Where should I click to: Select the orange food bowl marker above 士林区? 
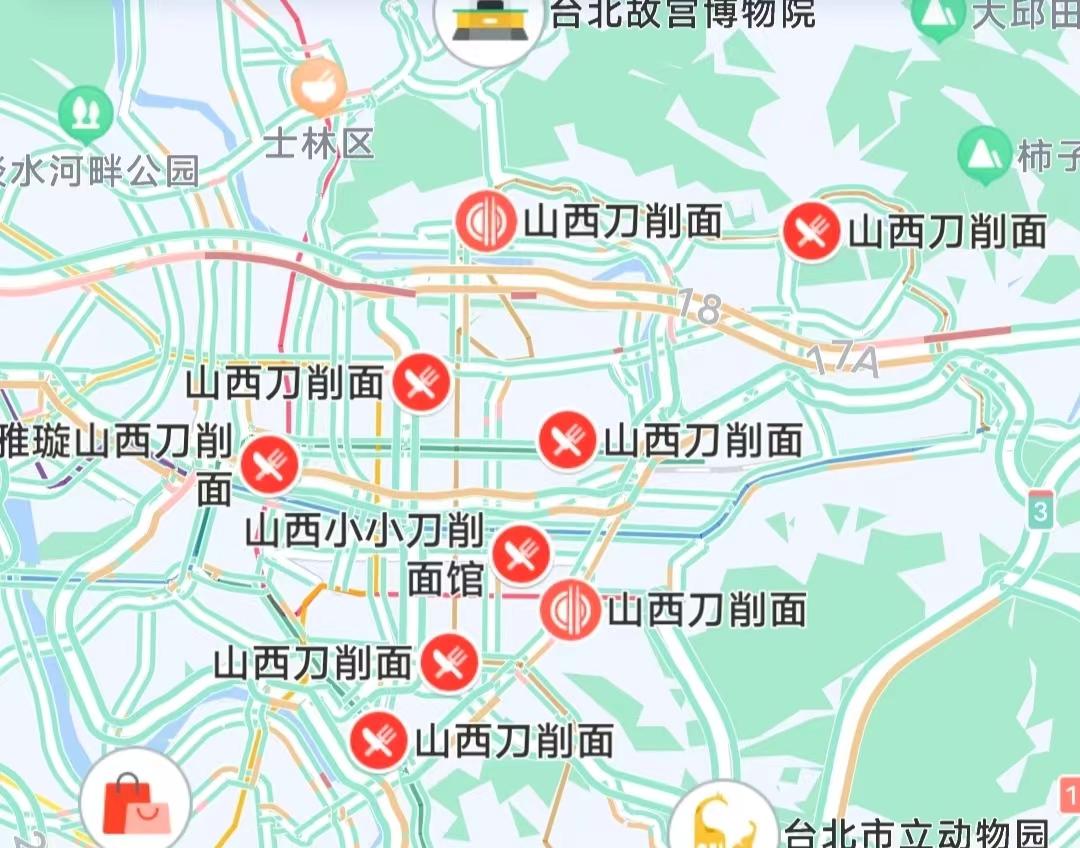click(320, 86)
